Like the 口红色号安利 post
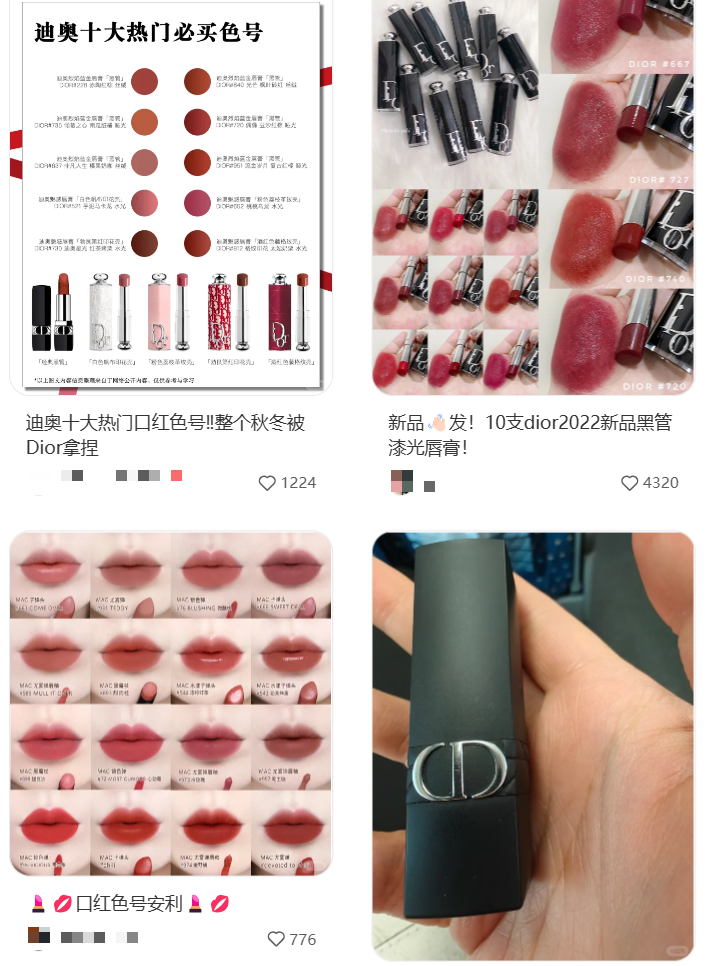718x966 pixels. point(276,939)
